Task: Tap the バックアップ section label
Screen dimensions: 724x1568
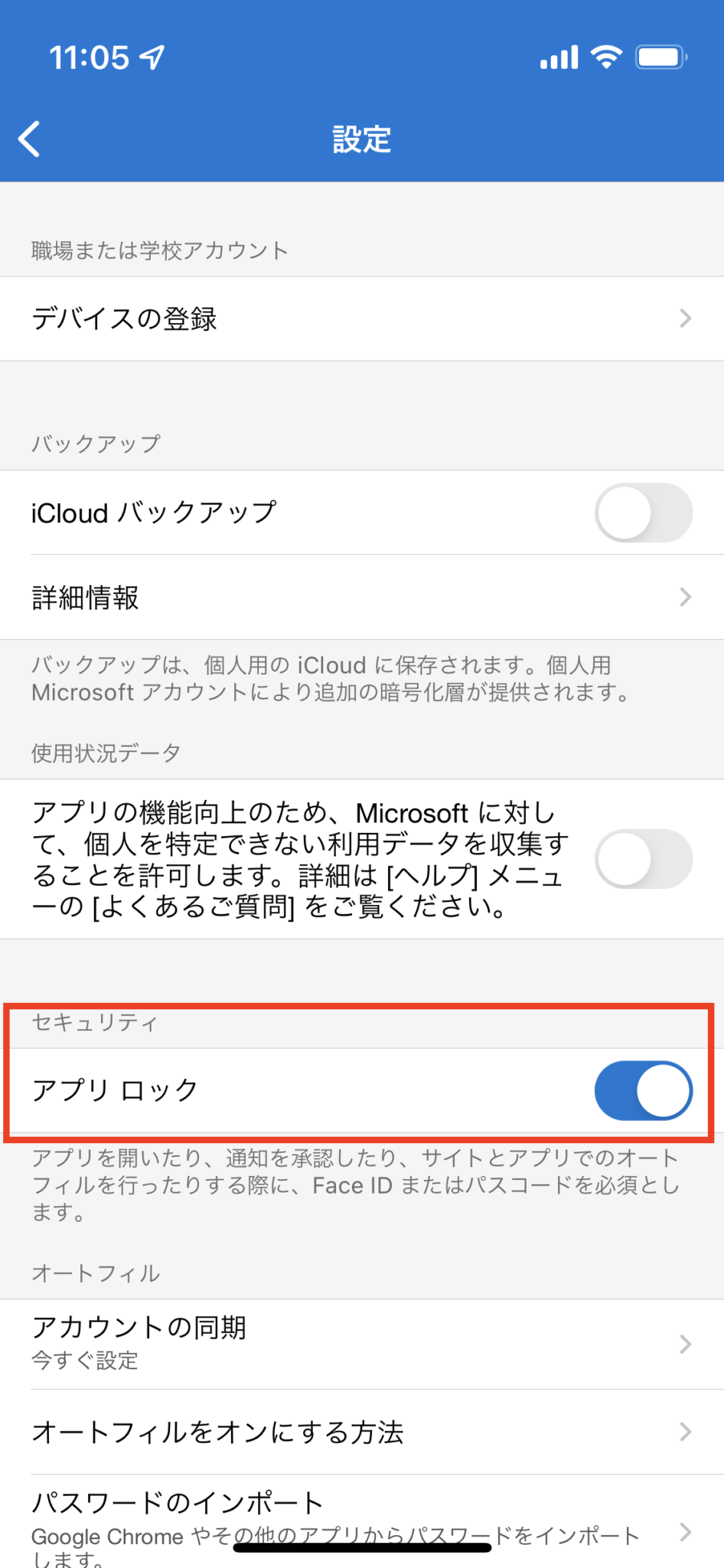Action: (96, 443)
